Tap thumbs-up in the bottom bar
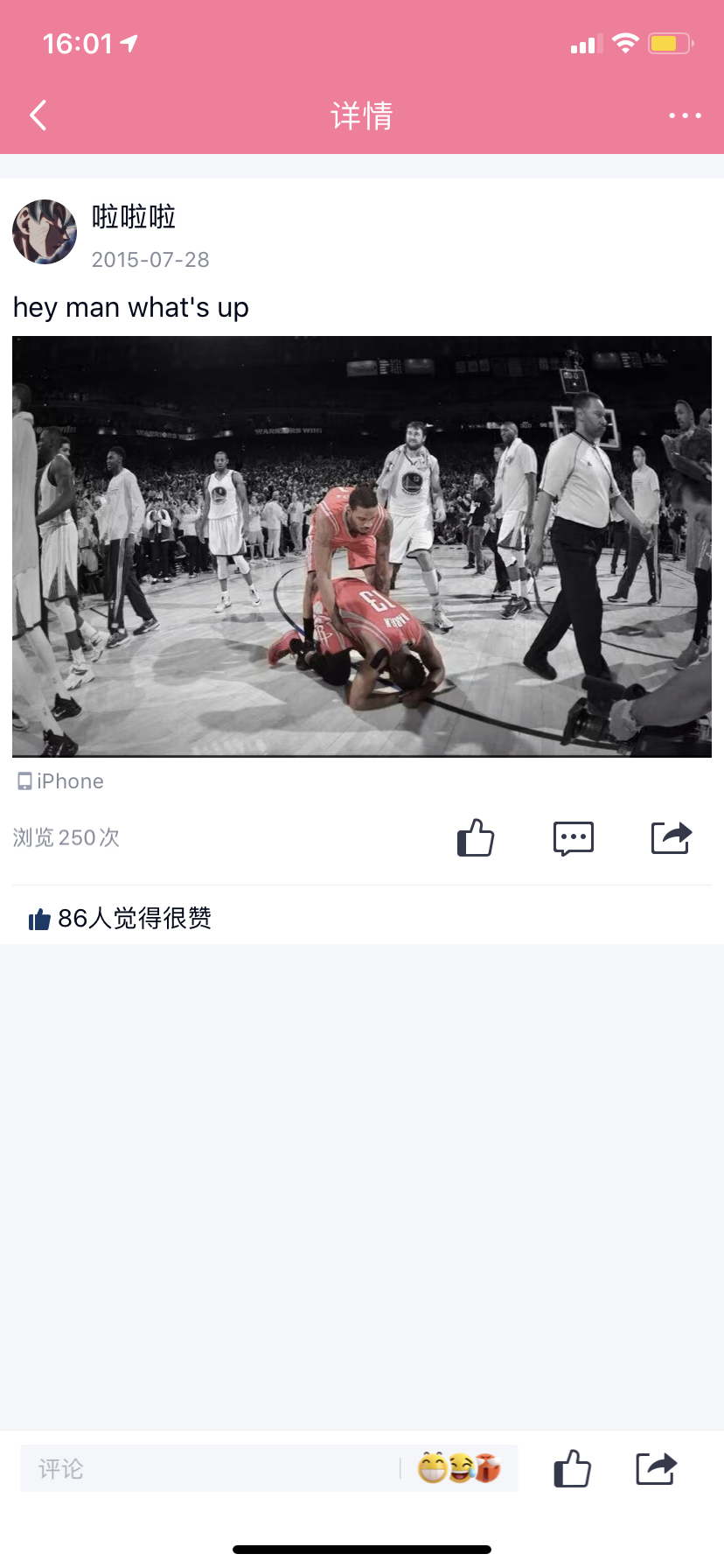The width and height of the screenshot is (724, 1568). [x=573, y=1468]
